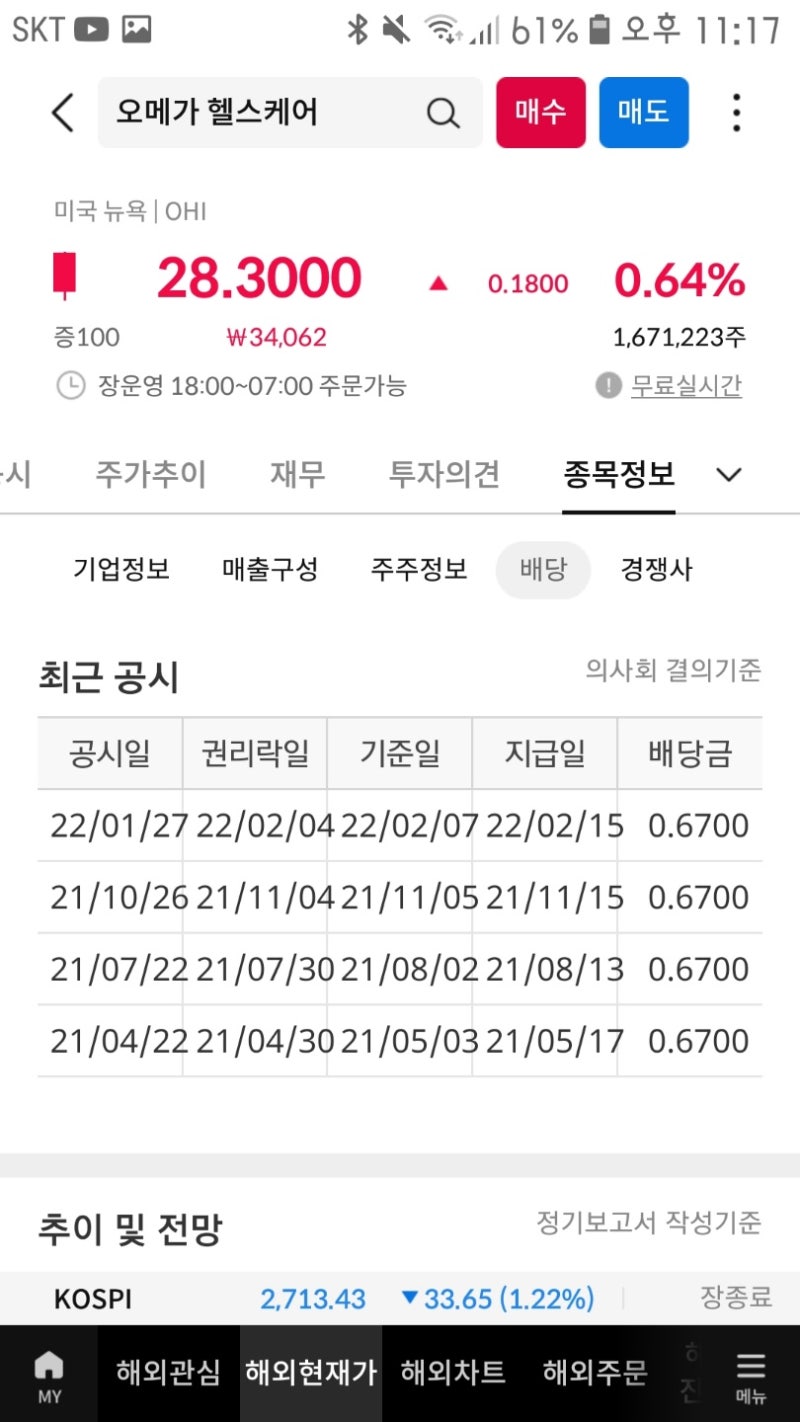The width and height of the screenshot is (800, 1422).
Task: Switch to the 재무 tab
Action: click(x=295, y=474)
